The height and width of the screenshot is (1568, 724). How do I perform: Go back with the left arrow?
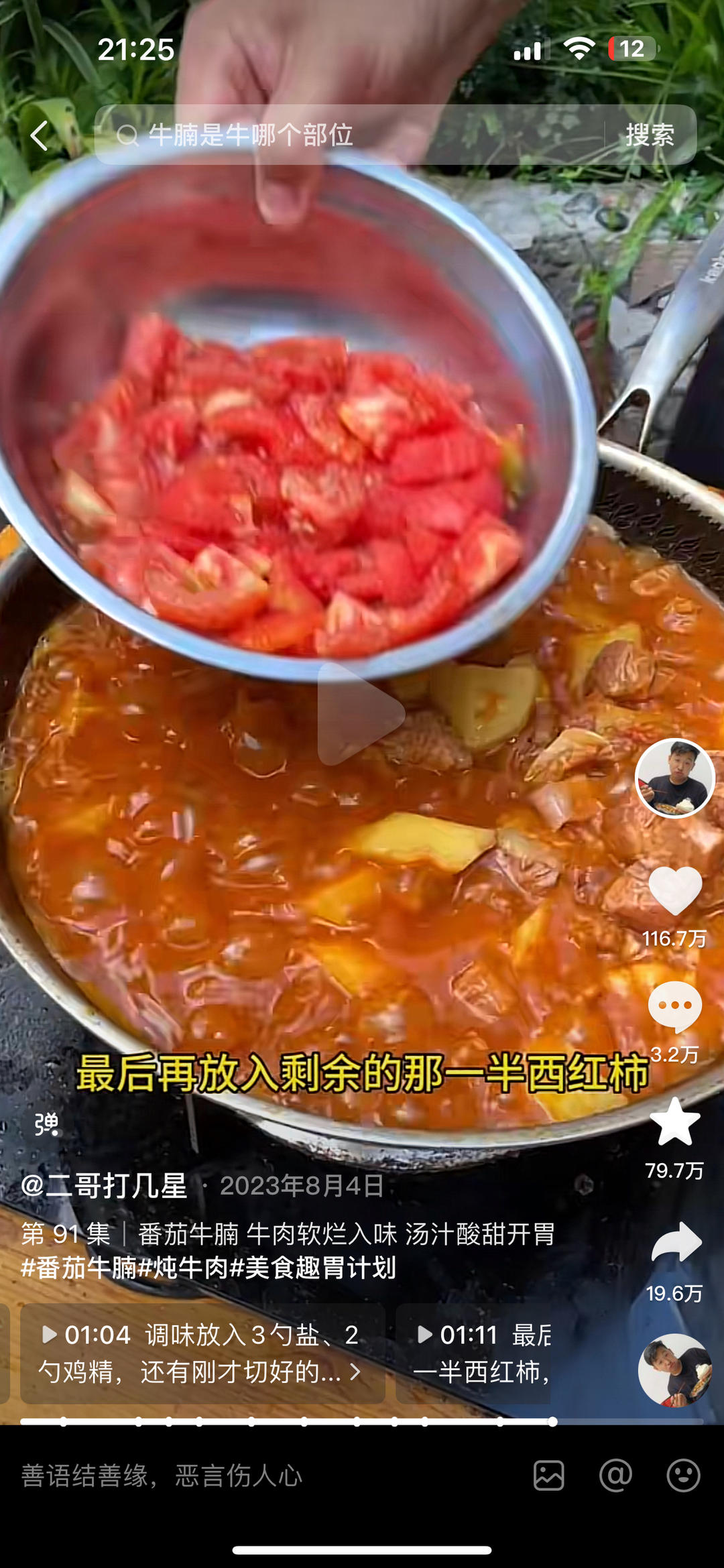pos(40,135)
